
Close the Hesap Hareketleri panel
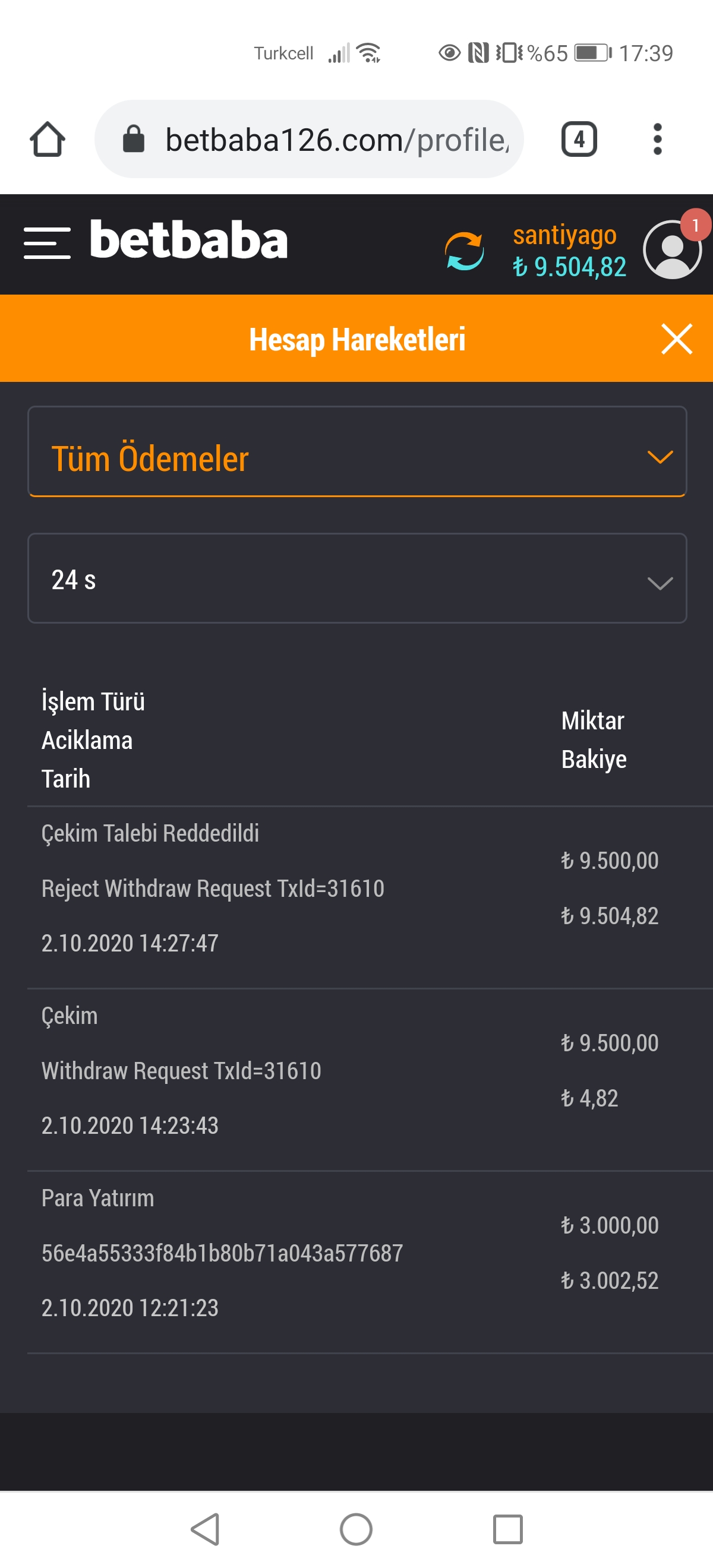(x=677, y=339)
